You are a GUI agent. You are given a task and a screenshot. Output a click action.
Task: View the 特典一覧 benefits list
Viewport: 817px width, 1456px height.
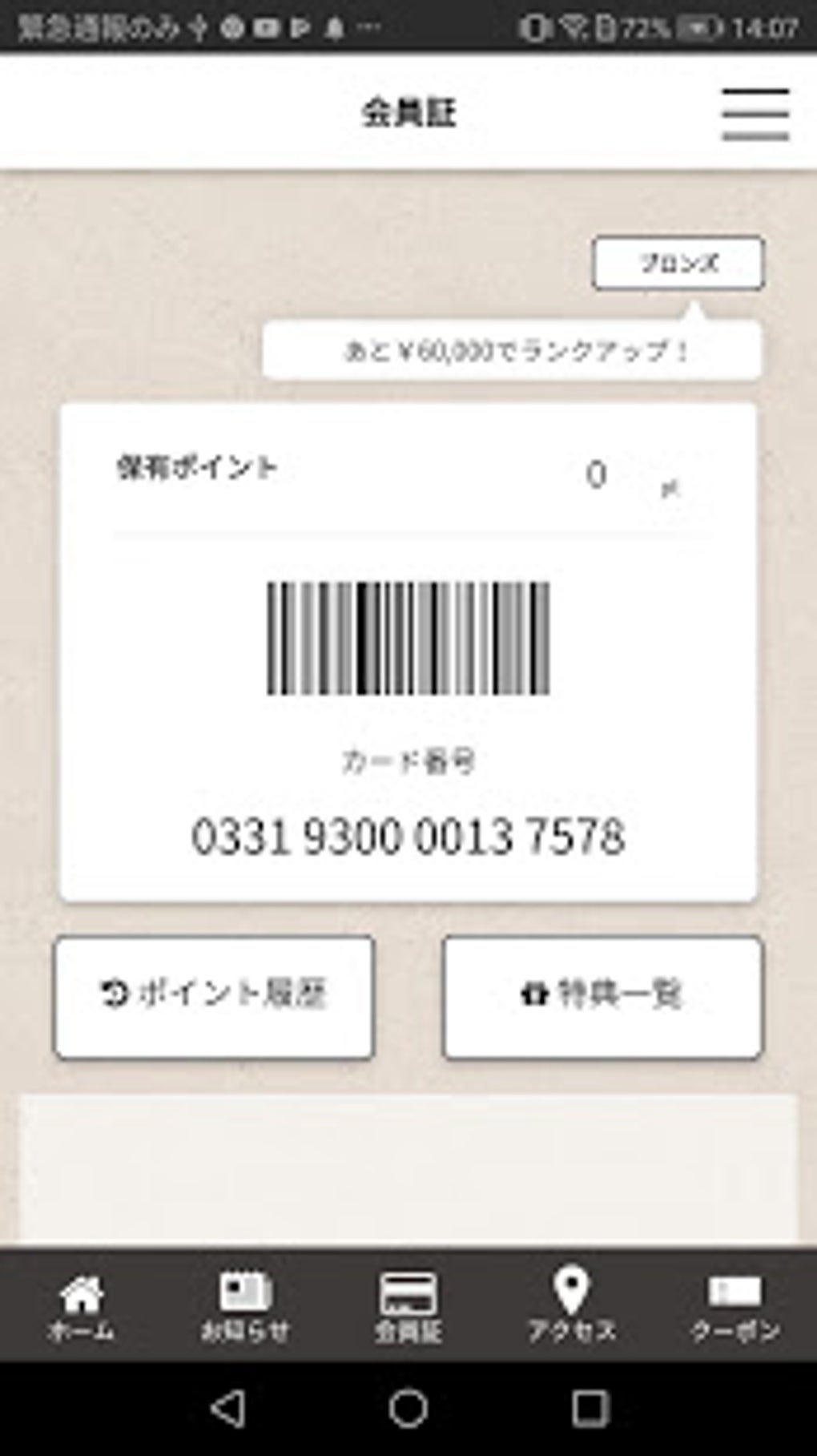[x=602, y=997]
